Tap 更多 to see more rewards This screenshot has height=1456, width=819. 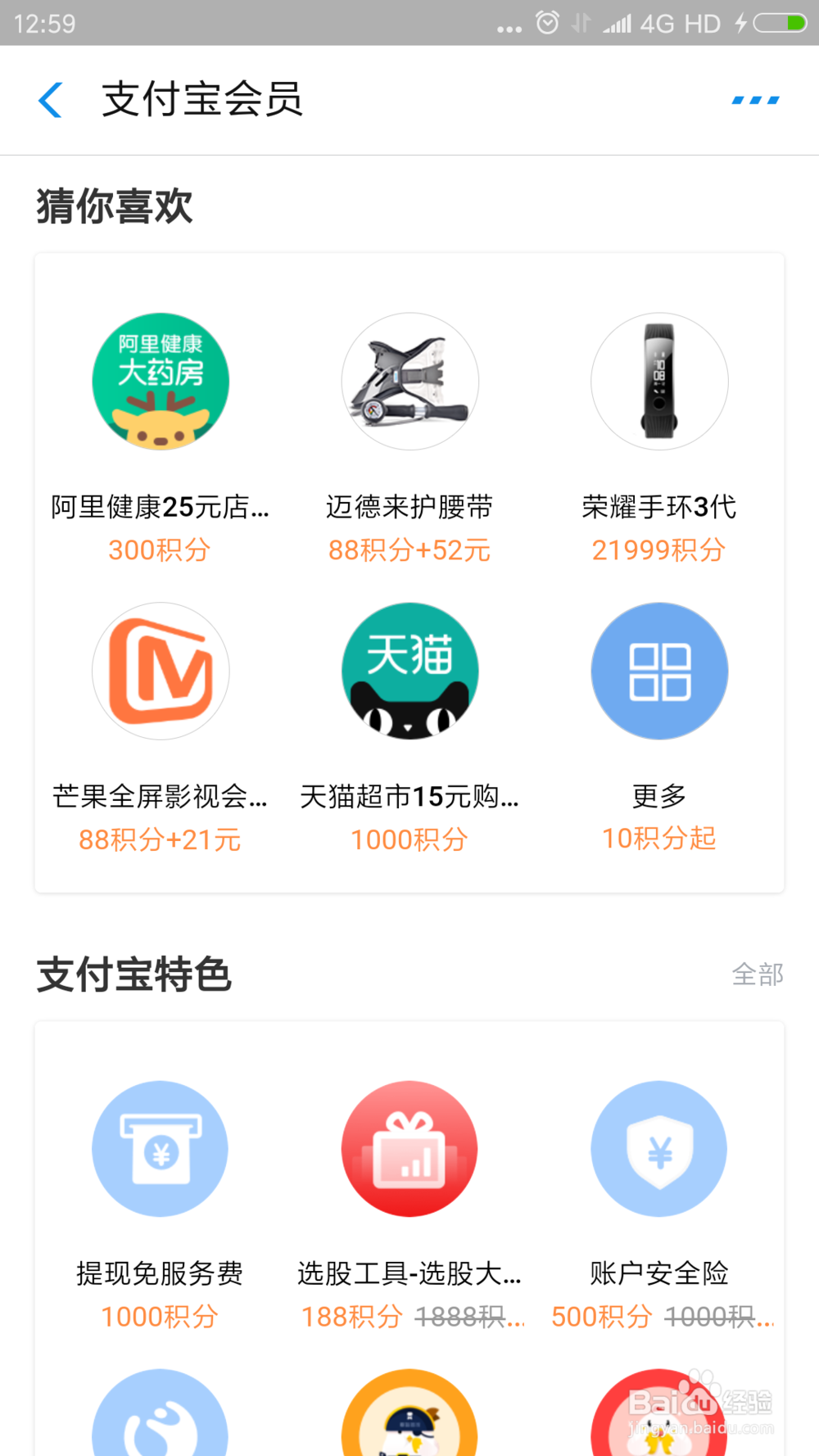[x=659, y=671]
